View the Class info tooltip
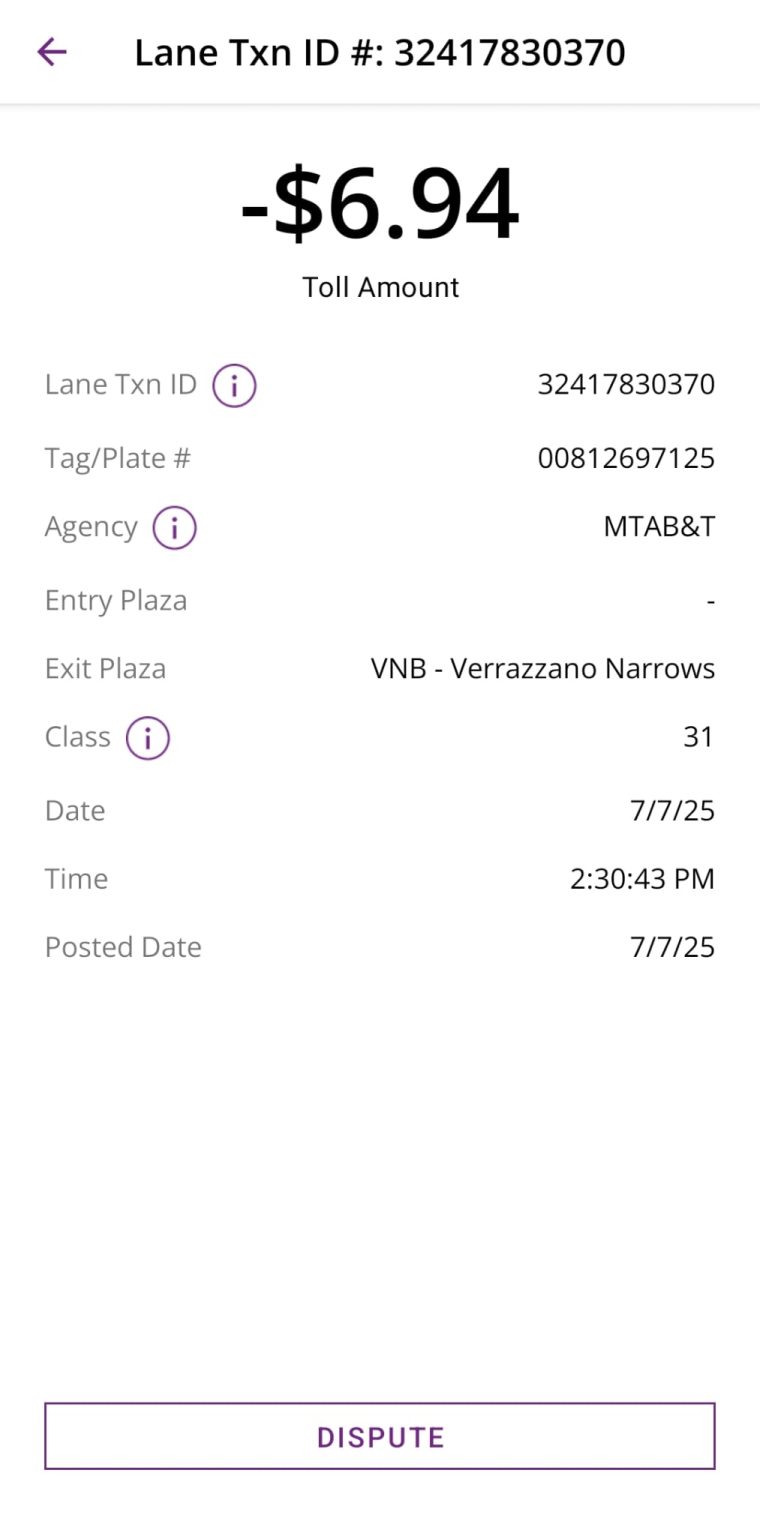This screenshot has width=760, height=1536. (148, 738)
